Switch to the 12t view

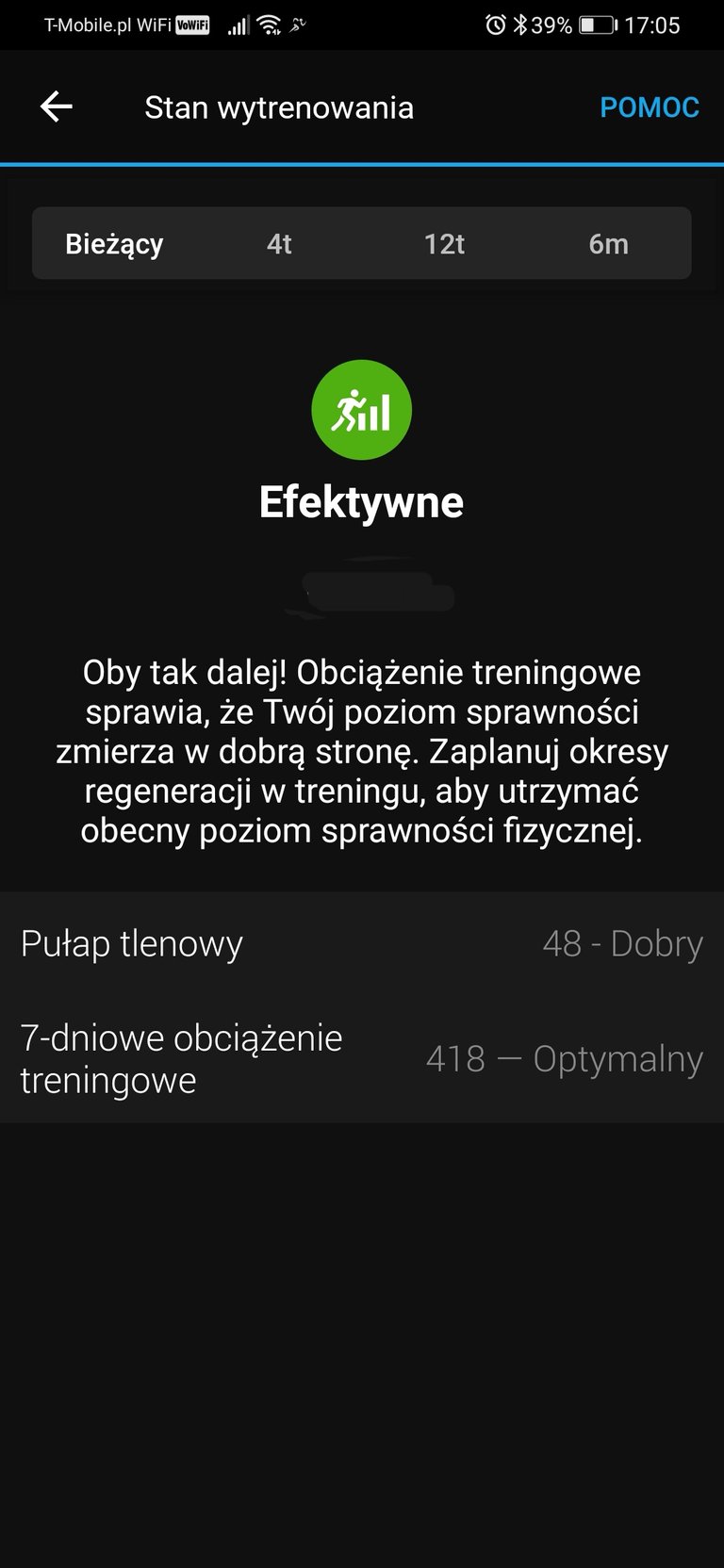tap(444, 244)
